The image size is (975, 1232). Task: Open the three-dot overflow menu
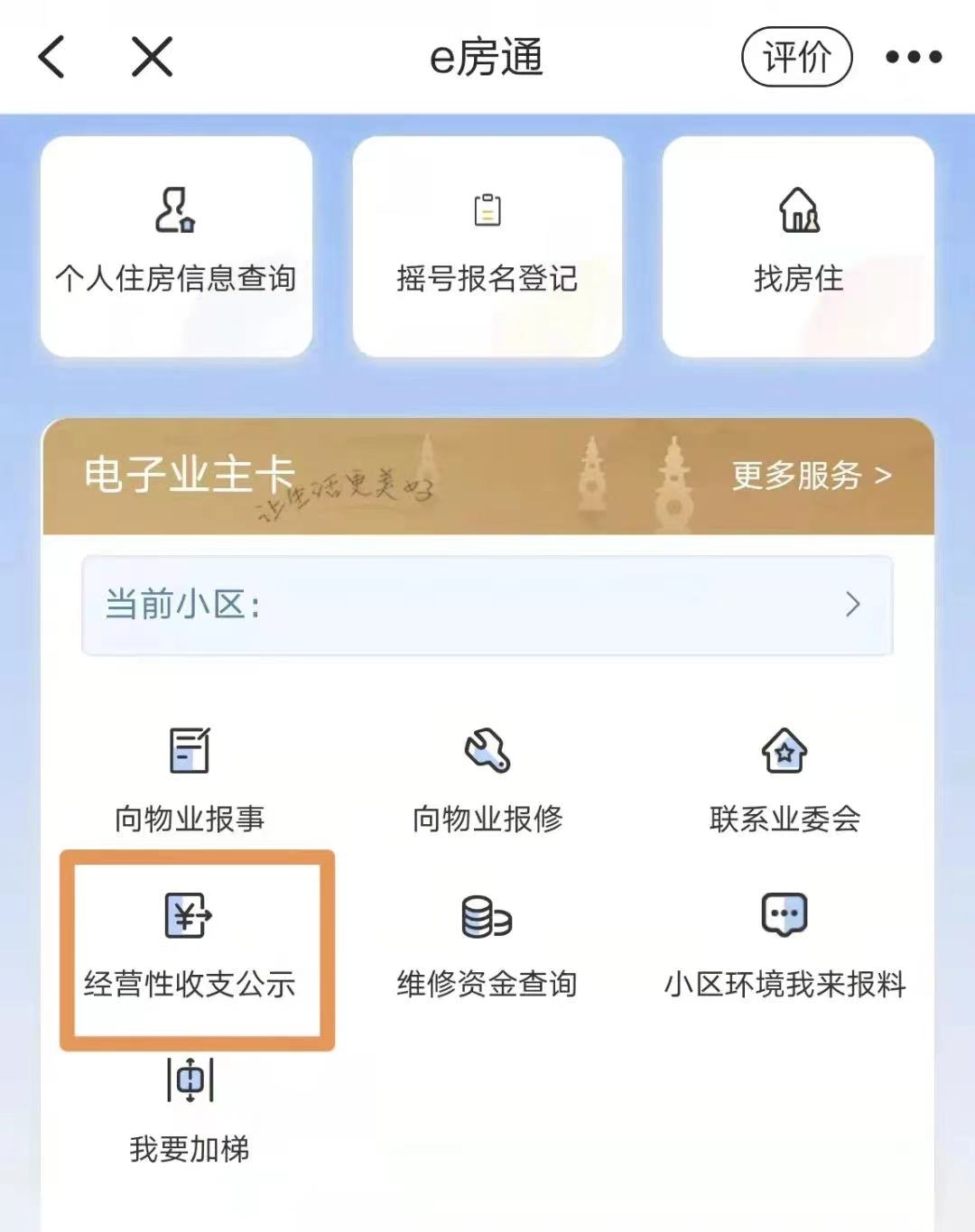point(913,58)
